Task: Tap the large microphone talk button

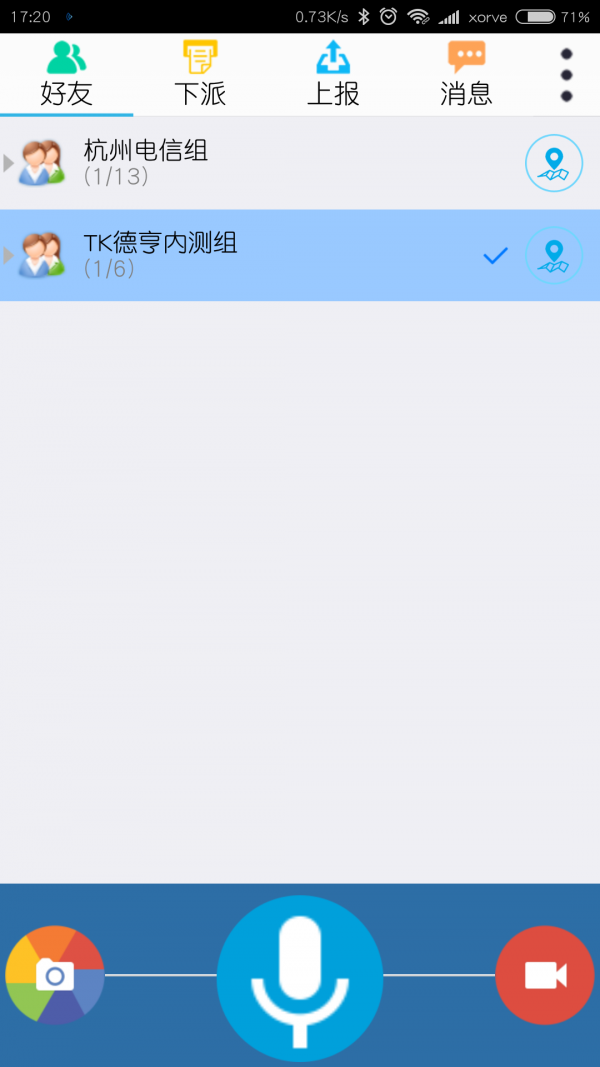Action: click(x=300, y=977)
